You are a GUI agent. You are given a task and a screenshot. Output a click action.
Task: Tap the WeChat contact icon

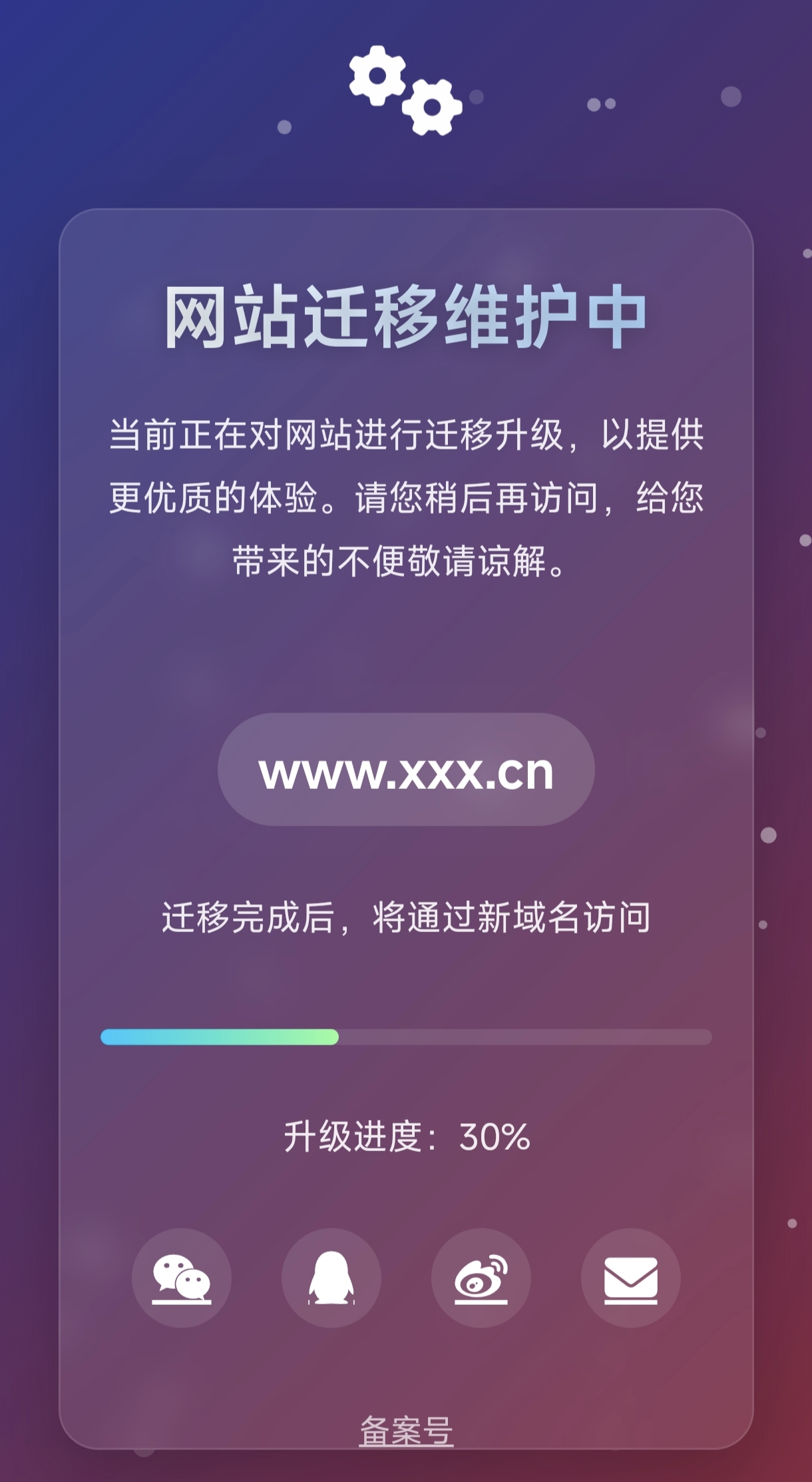pos(182,1278)
